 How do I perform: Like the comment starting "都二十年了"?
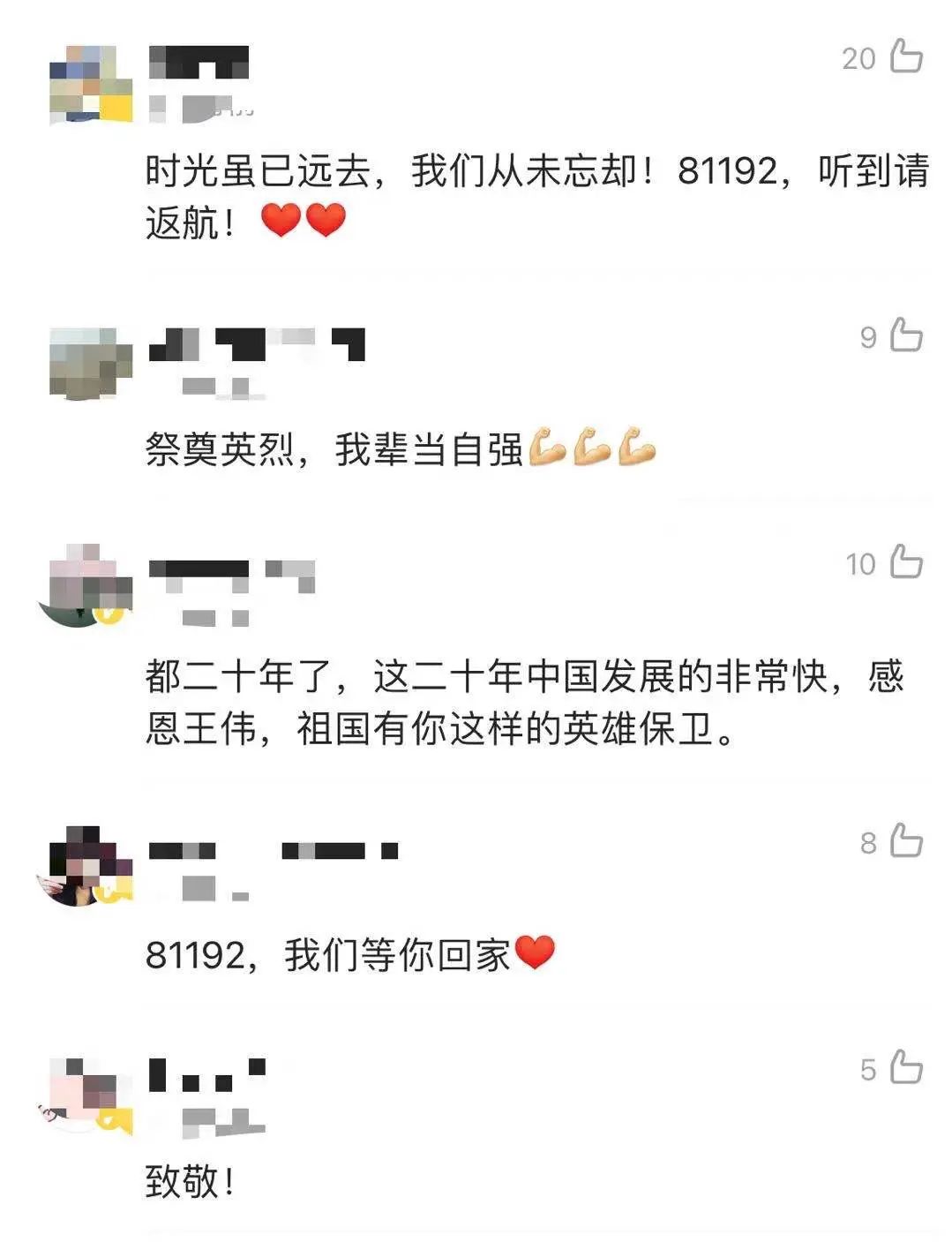[905, 562]
